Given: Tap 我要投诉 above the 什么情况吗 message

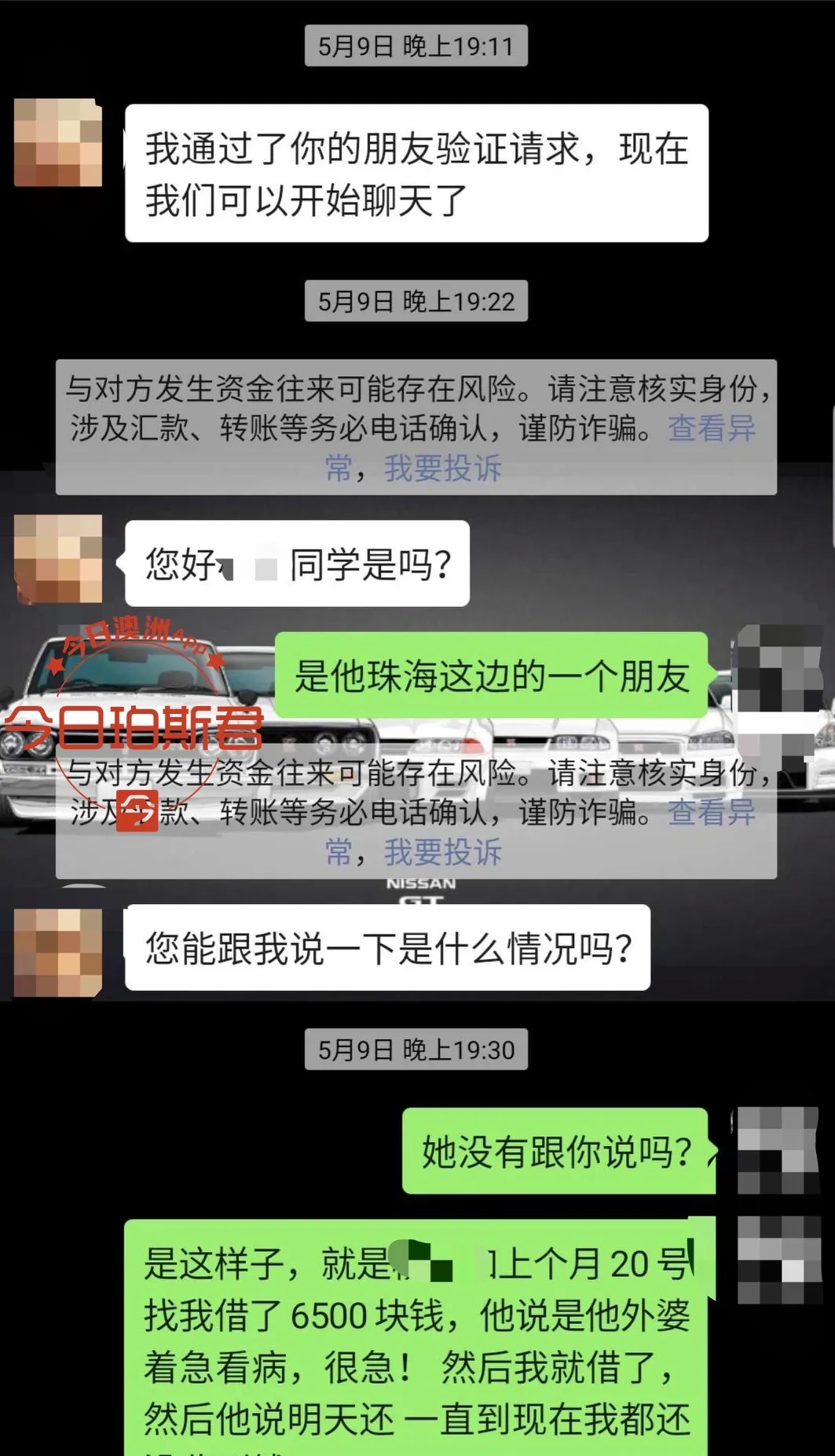Looking at the screenshot, I should pyautogui.click(x=442, y=852).
